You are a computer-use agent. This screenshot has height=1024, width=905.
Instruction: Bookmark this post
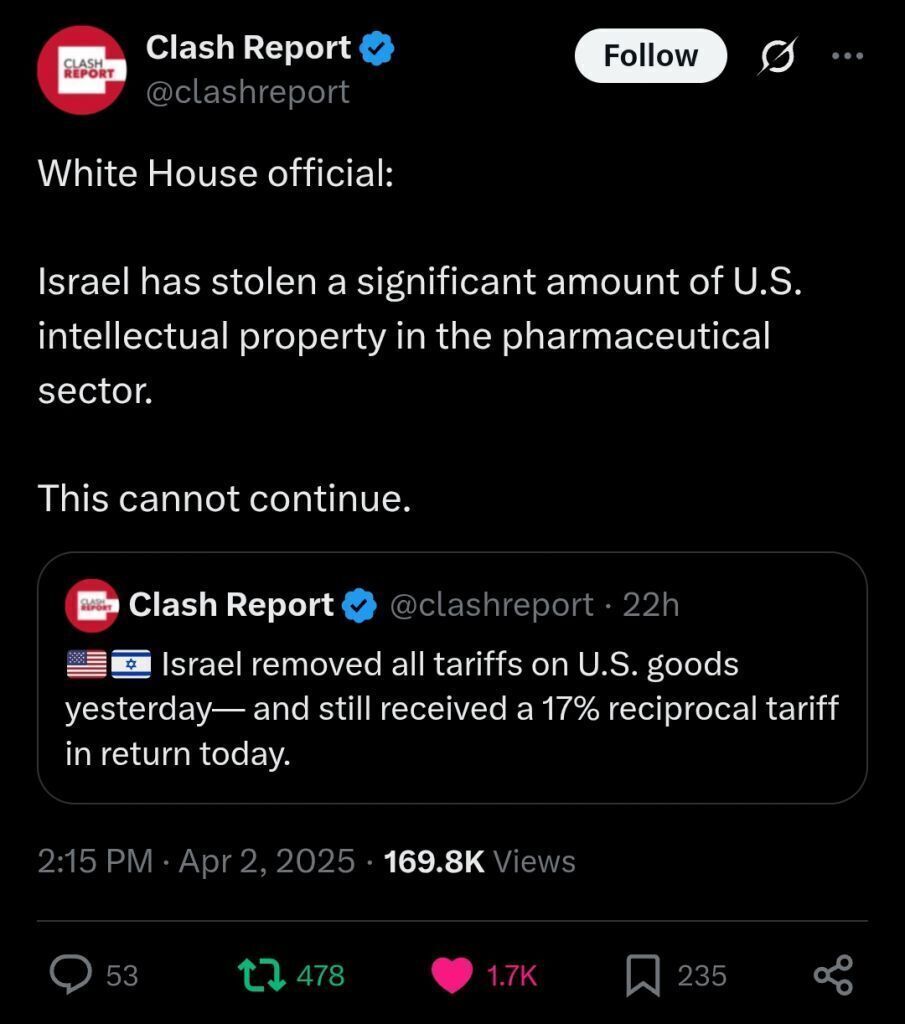point(642,975)
